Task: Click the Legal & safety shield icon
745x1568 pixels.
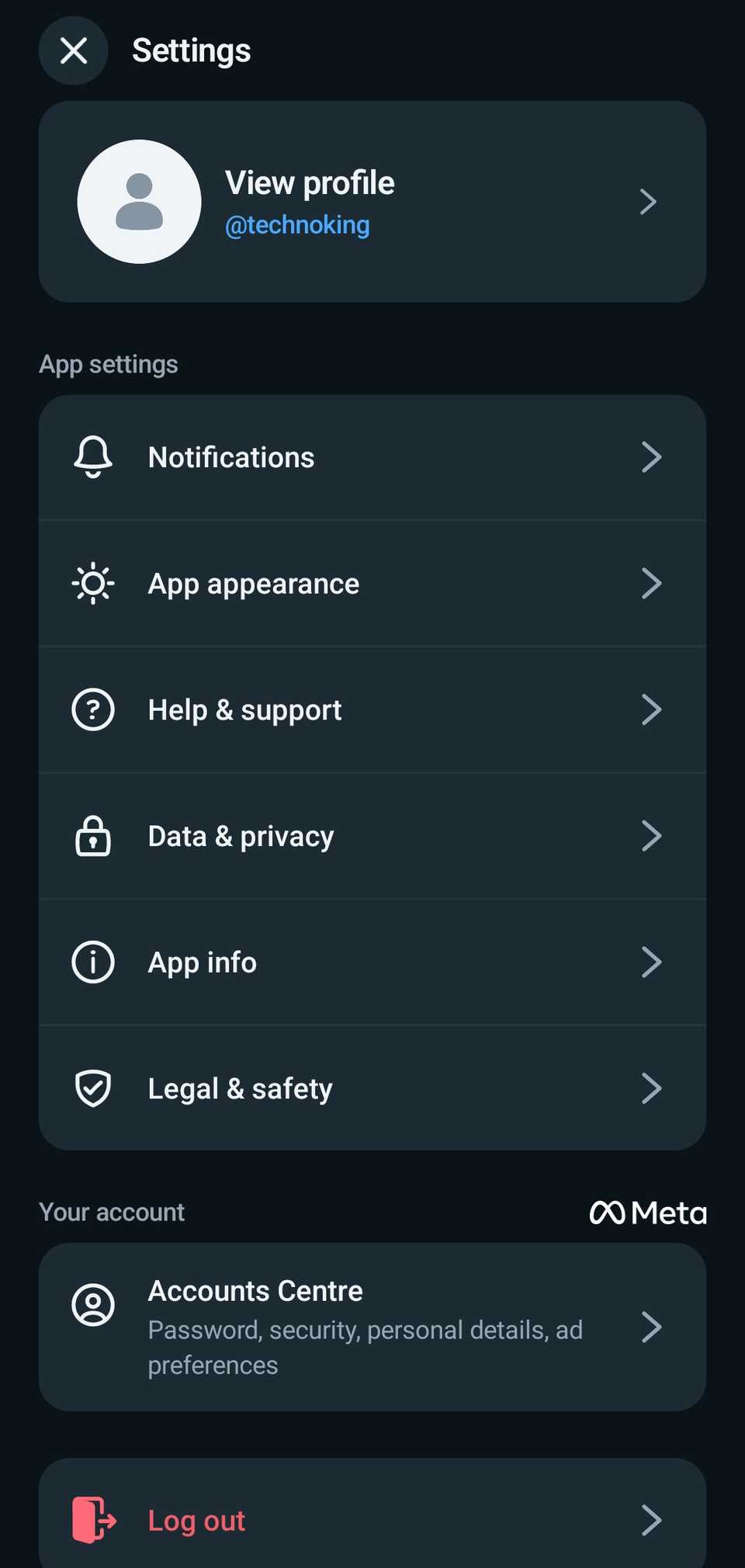Action: (x=92, y=1088)
